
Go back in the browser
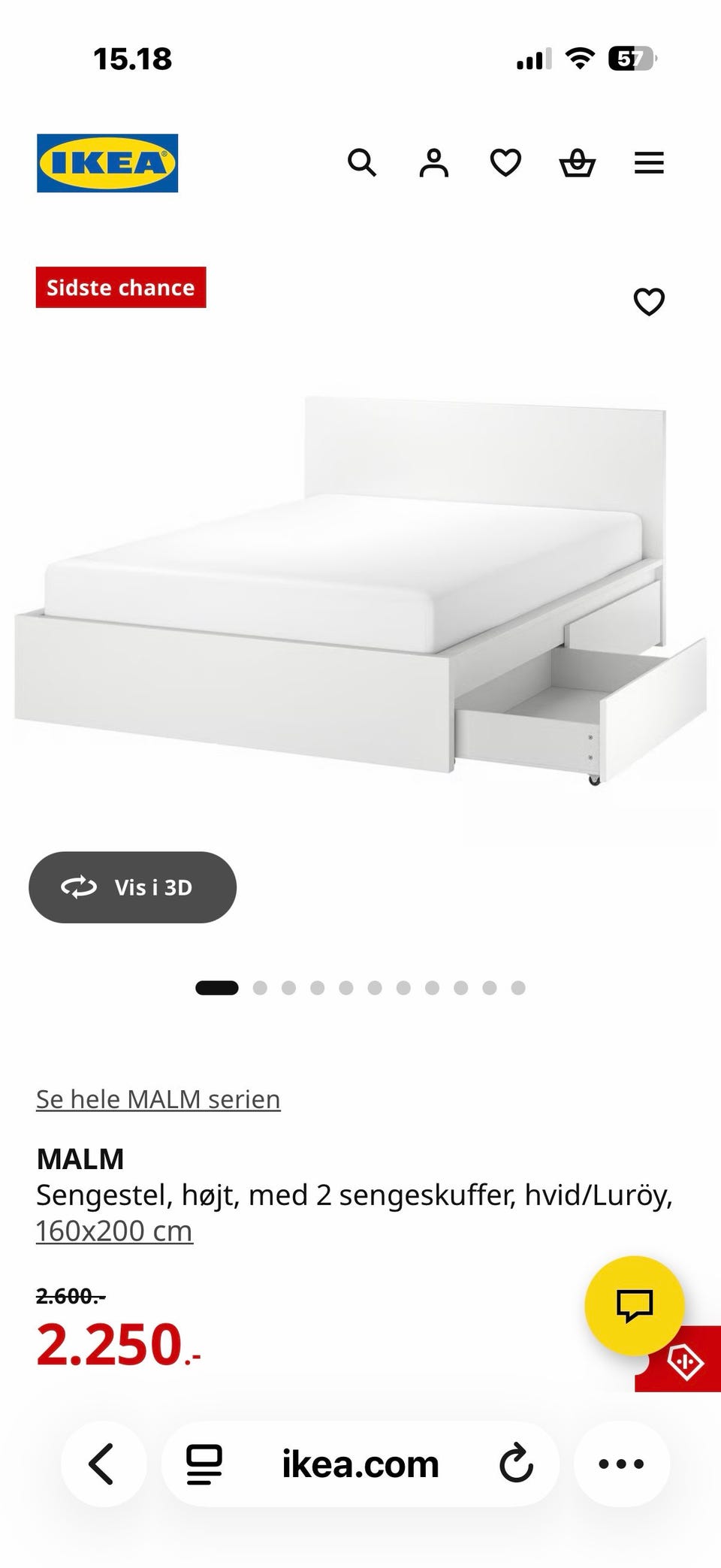click(103, 1464)
